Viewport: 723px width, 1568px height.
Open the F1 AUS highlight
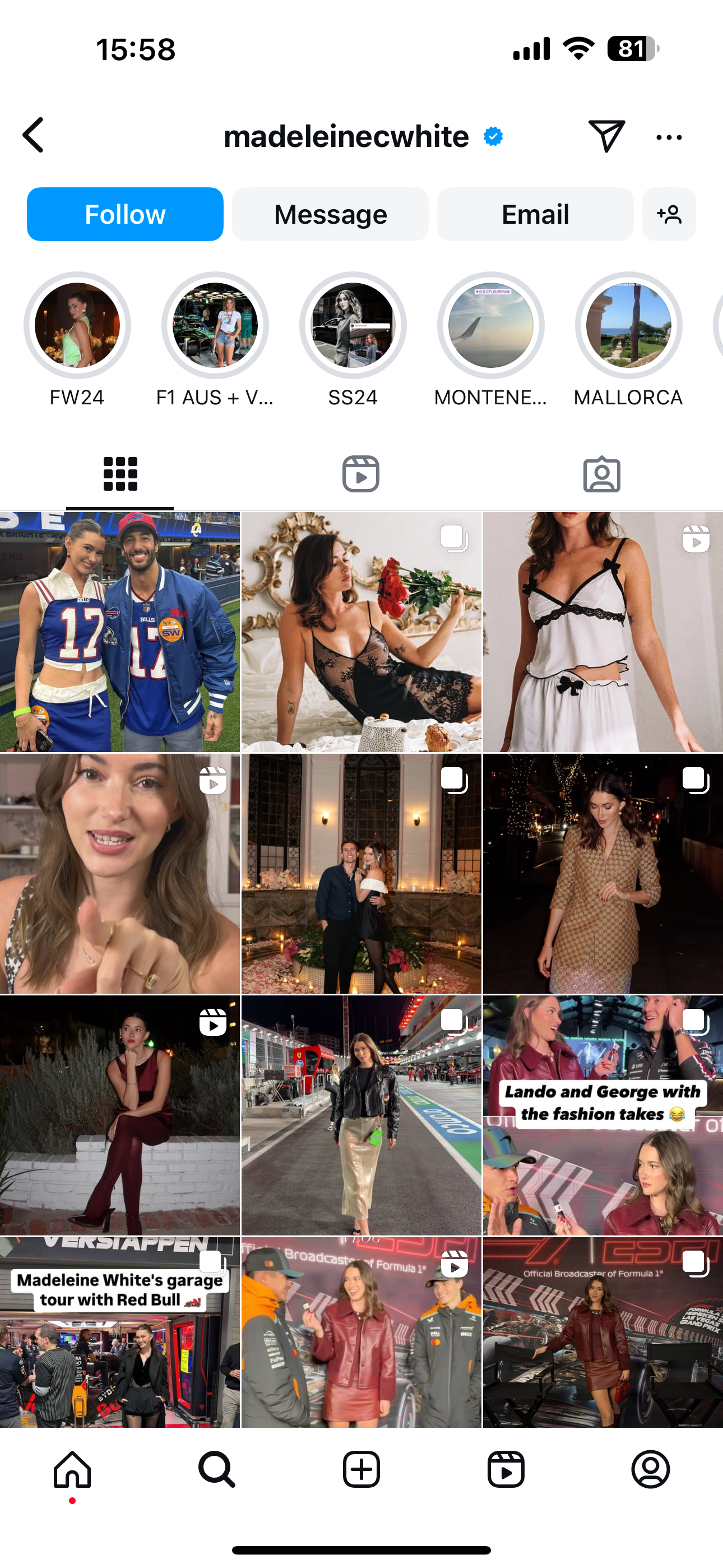tap(215, 325)
